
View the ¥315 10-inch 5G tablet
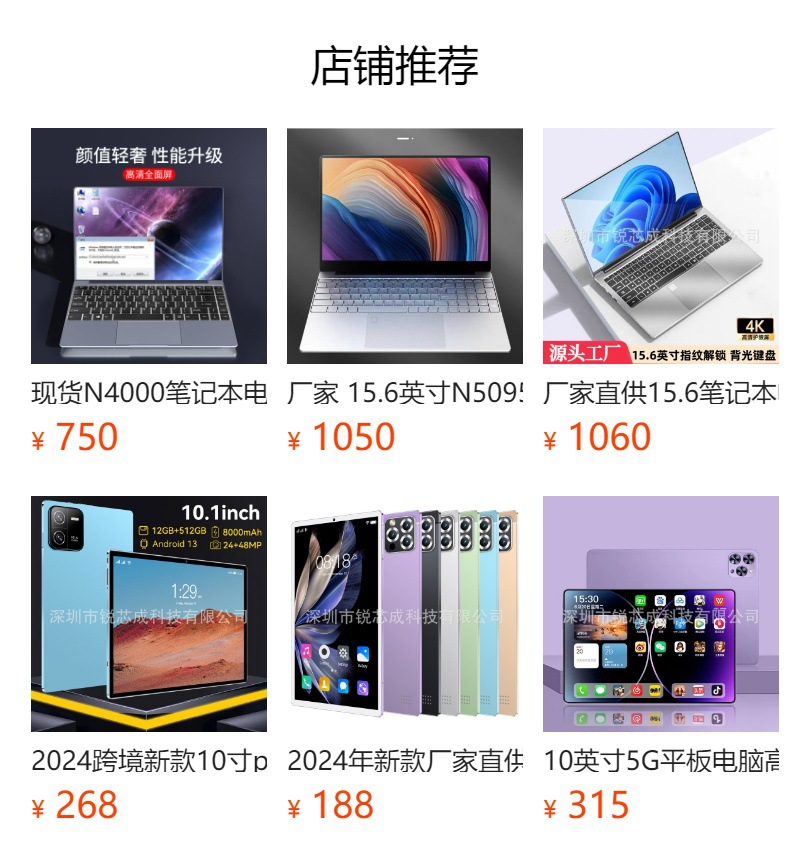[x=661, y=614]
